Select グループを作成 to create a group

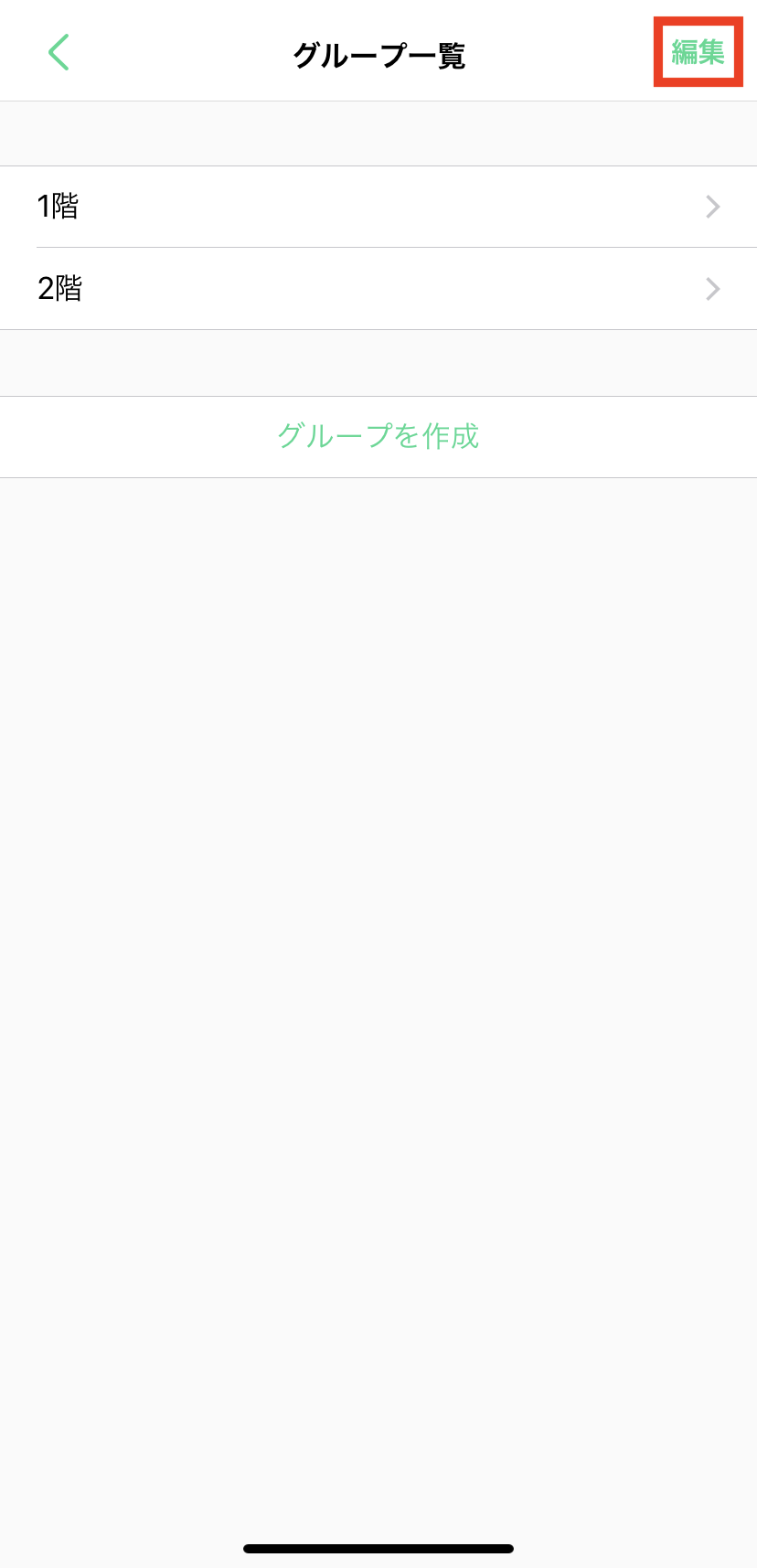(378, 436)
